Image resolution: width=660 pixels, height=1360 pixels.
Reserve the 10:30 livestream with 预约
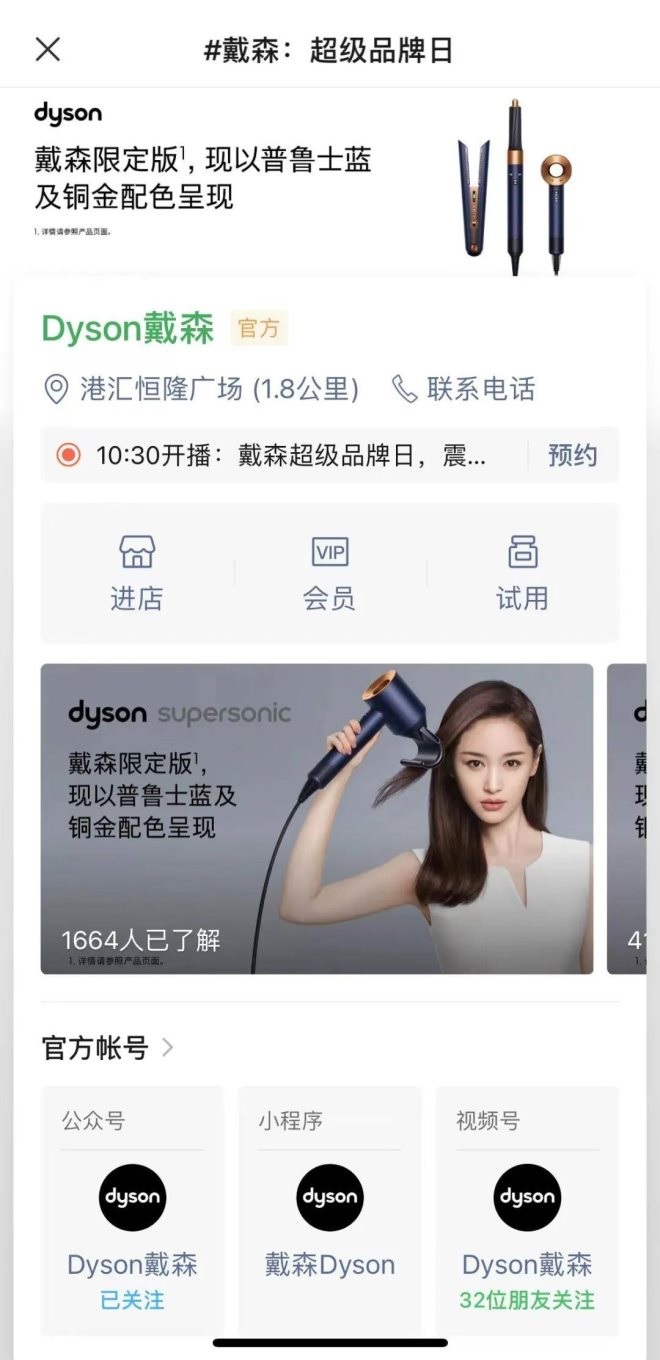[573, 456]
